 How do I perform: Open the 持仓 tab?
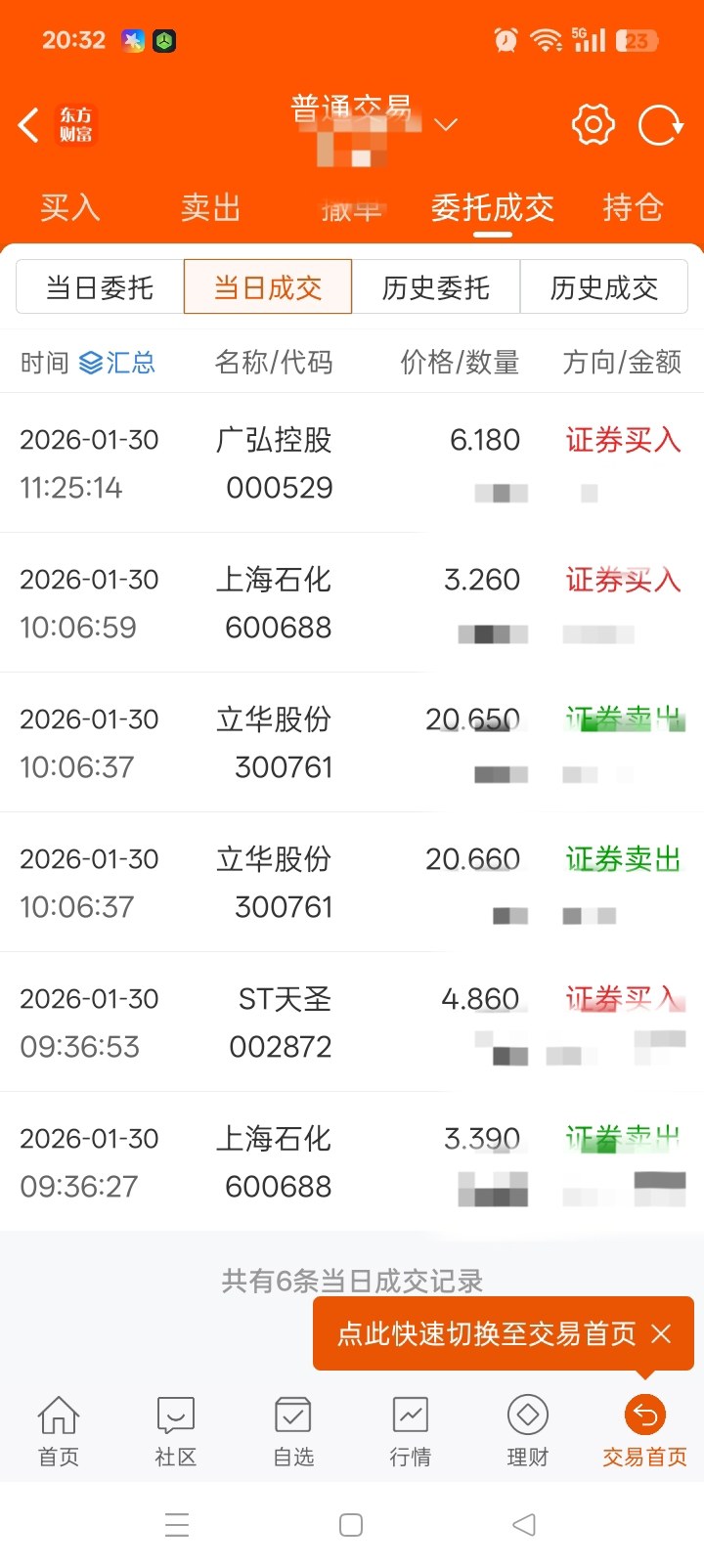point(633,208)
